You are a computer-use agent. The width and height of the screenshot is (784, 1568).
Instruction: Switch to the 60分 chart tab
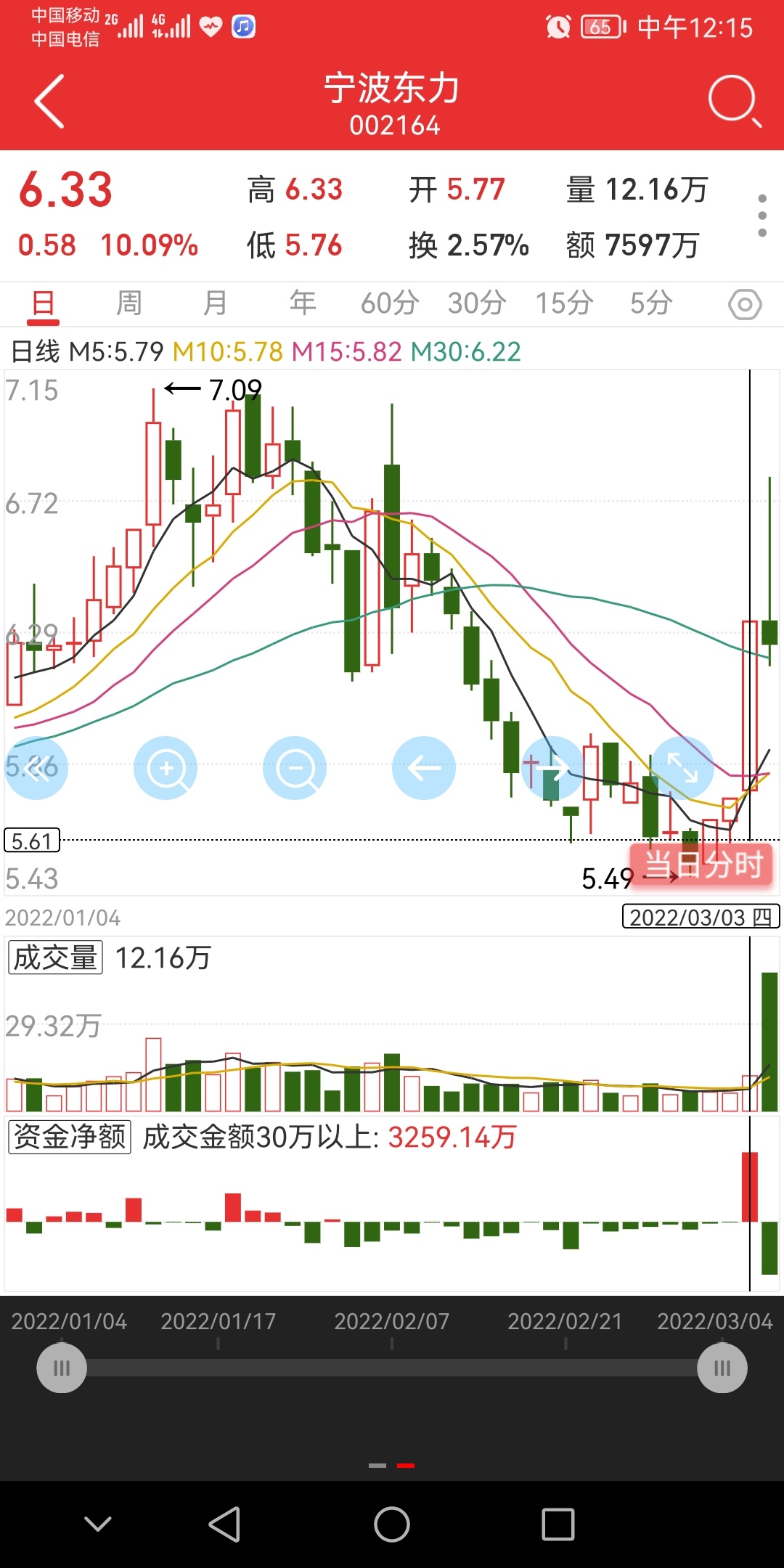(x=390, y=303)
